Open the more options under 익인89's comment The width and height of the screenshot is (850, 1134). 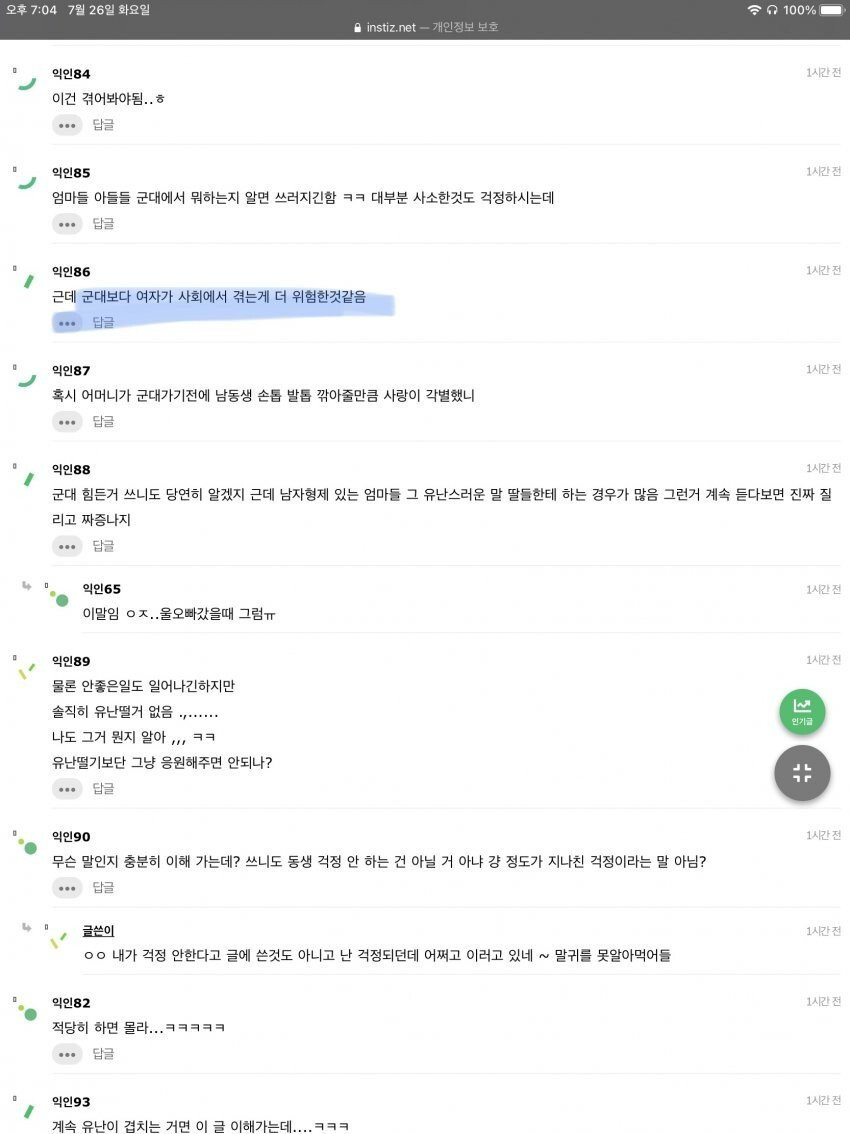pos(67,789)
